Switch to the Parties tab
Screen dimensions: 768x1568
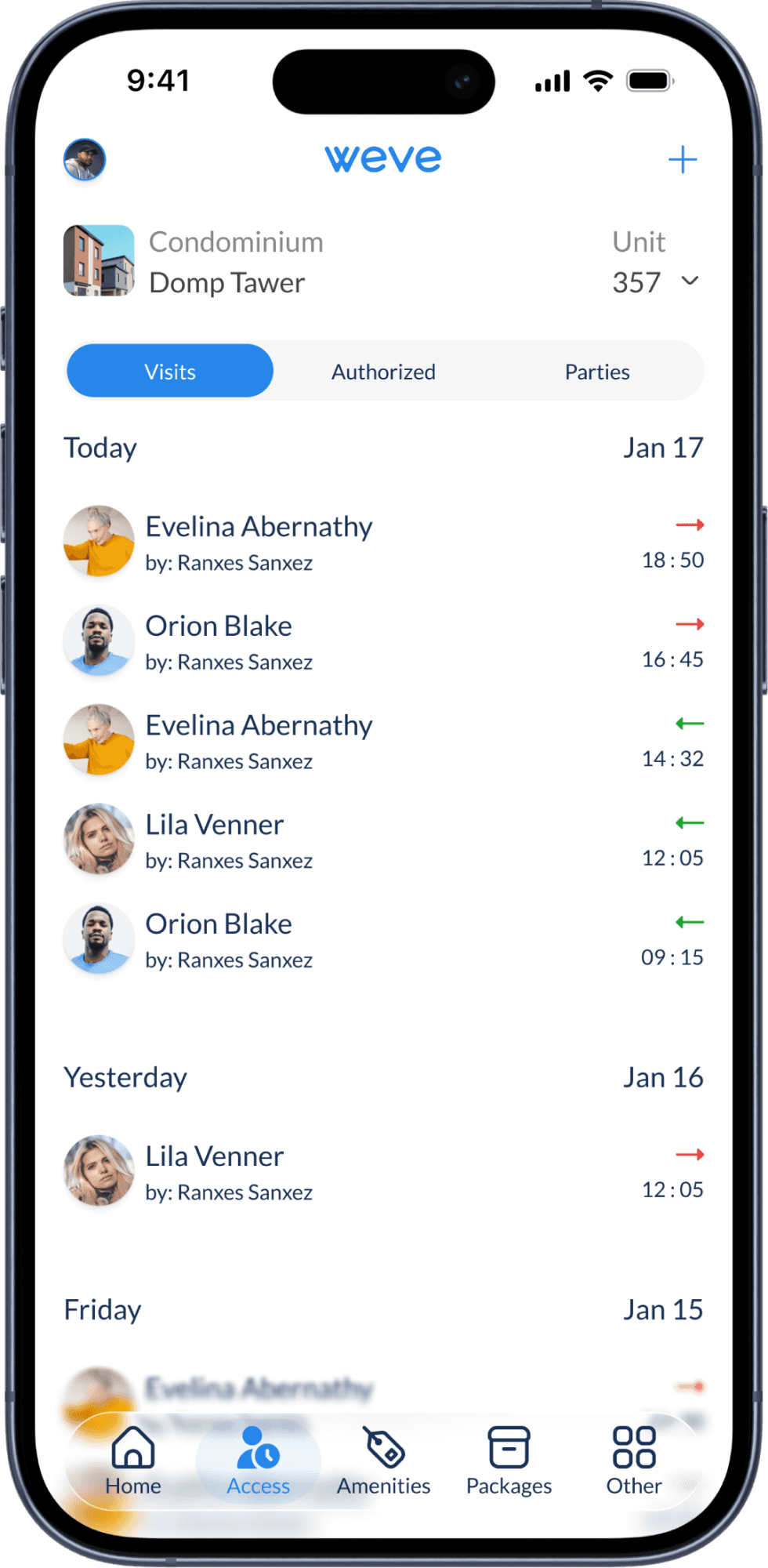pyautogui.click(x=596, y=372)
